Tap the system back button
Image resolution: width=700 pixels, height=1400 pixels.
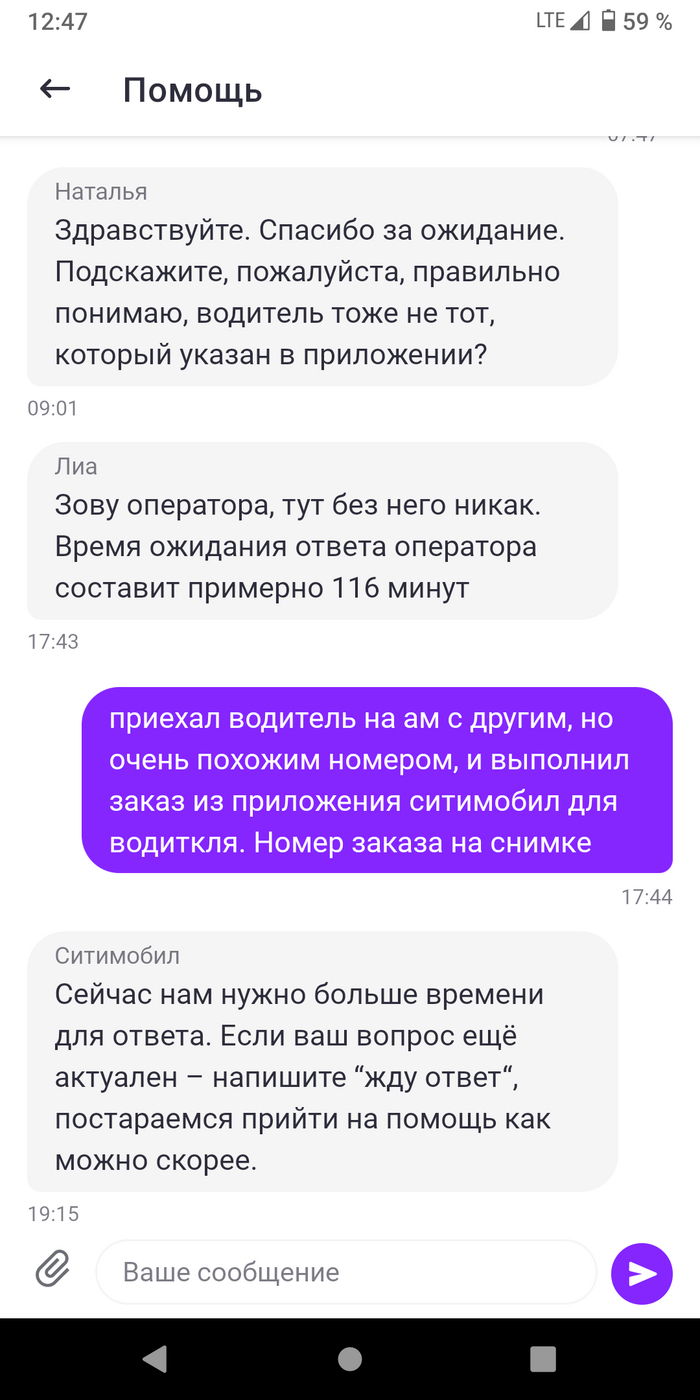point(155,1358)
